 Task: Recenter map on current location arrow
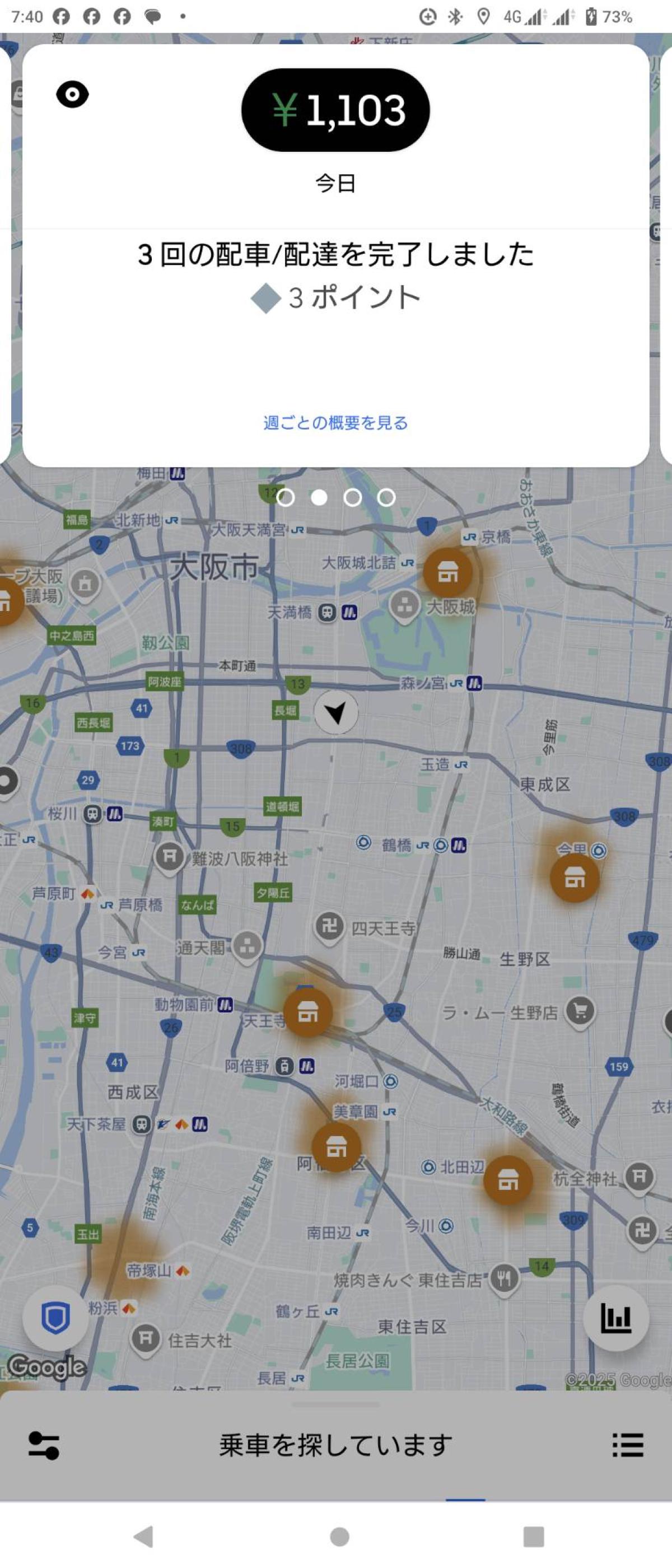coord(335,713)
